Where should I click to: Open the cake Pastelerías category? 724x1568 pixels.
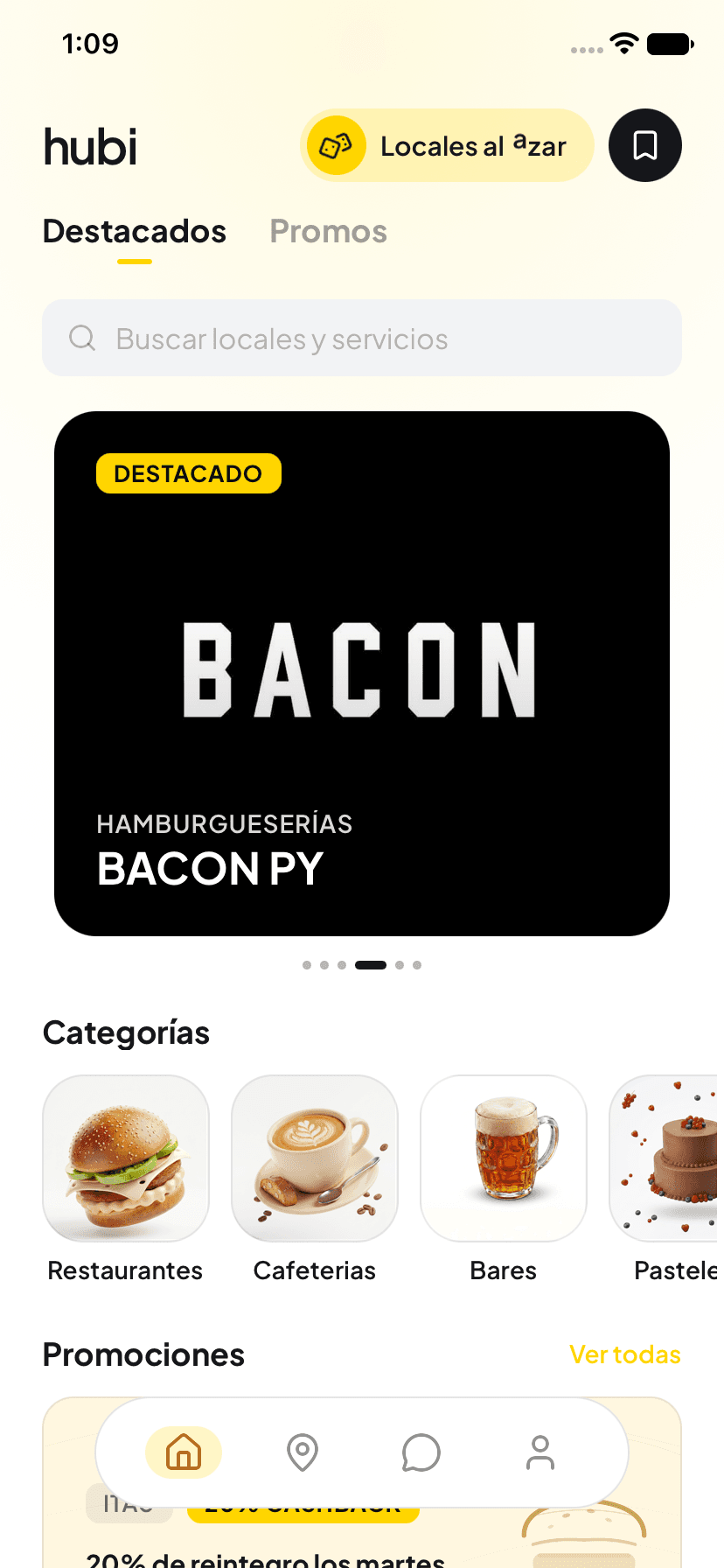666,1179
